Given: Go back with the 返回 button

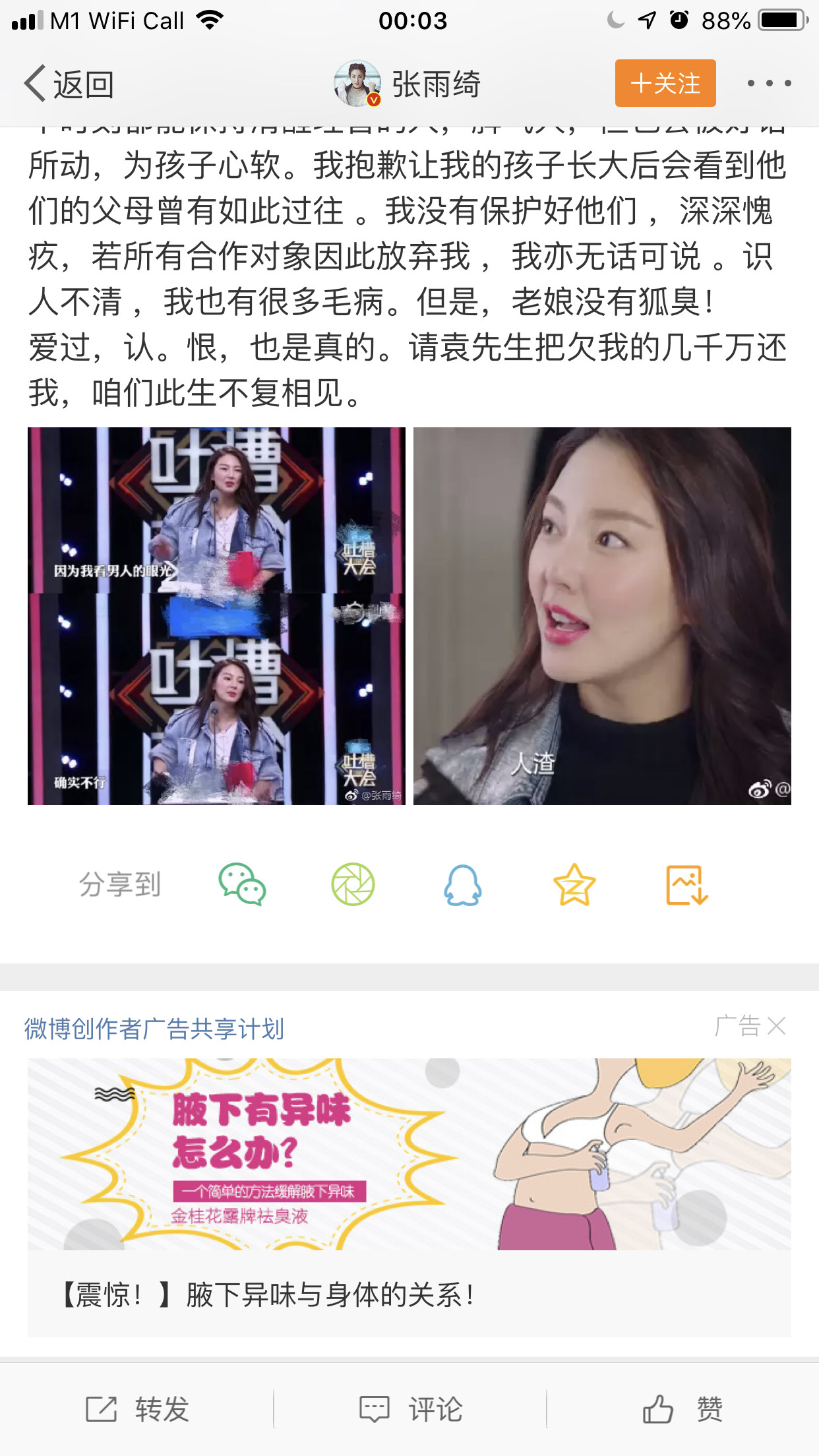Looking at the screenshot, I should [x=70, y=84].
